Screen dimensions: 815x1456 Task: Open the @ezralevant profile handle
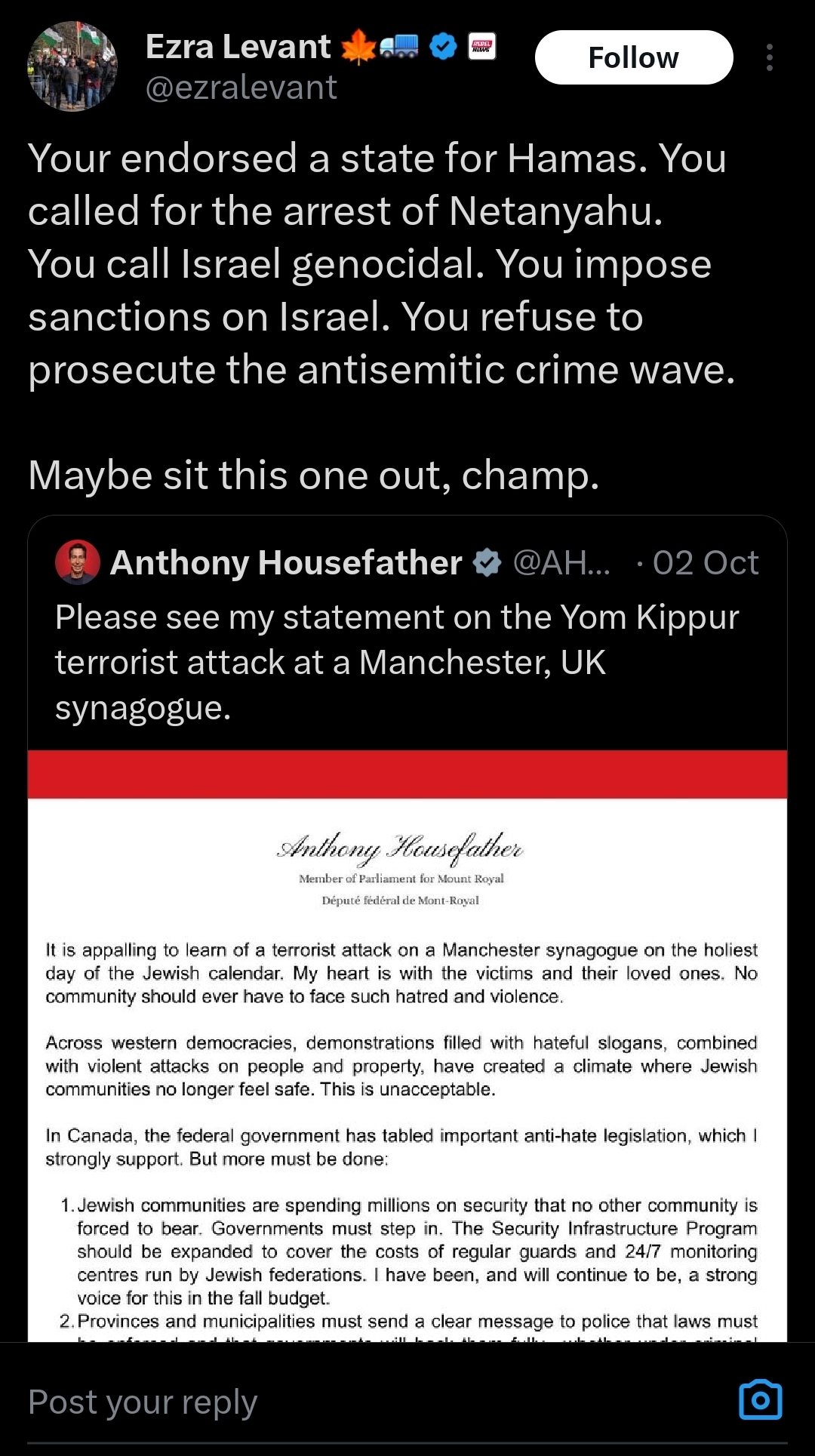(241, 88)
